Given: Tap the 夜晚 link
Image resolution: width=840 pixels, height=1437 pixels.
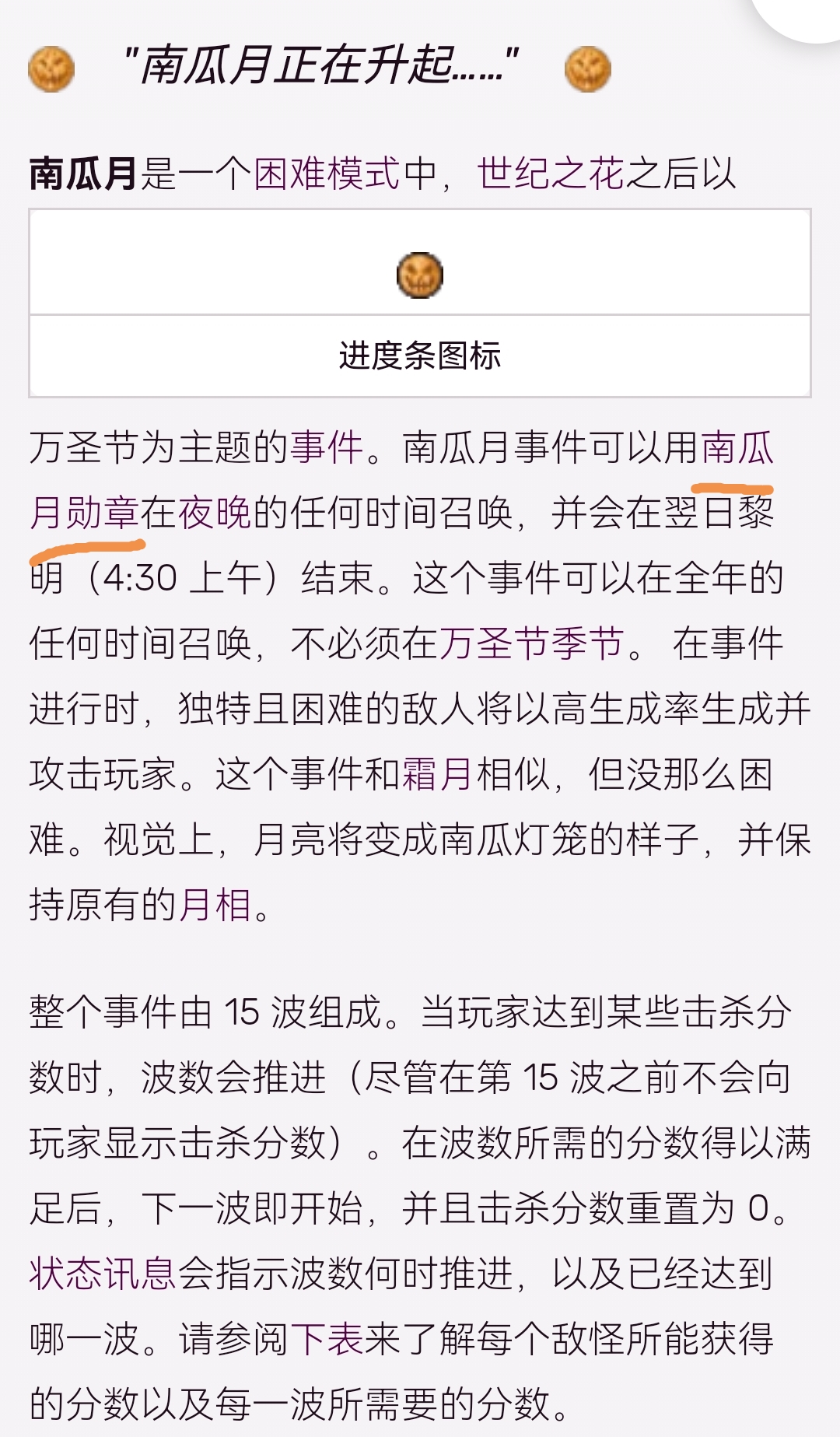Looking at the screenshot, I should 215,513.
